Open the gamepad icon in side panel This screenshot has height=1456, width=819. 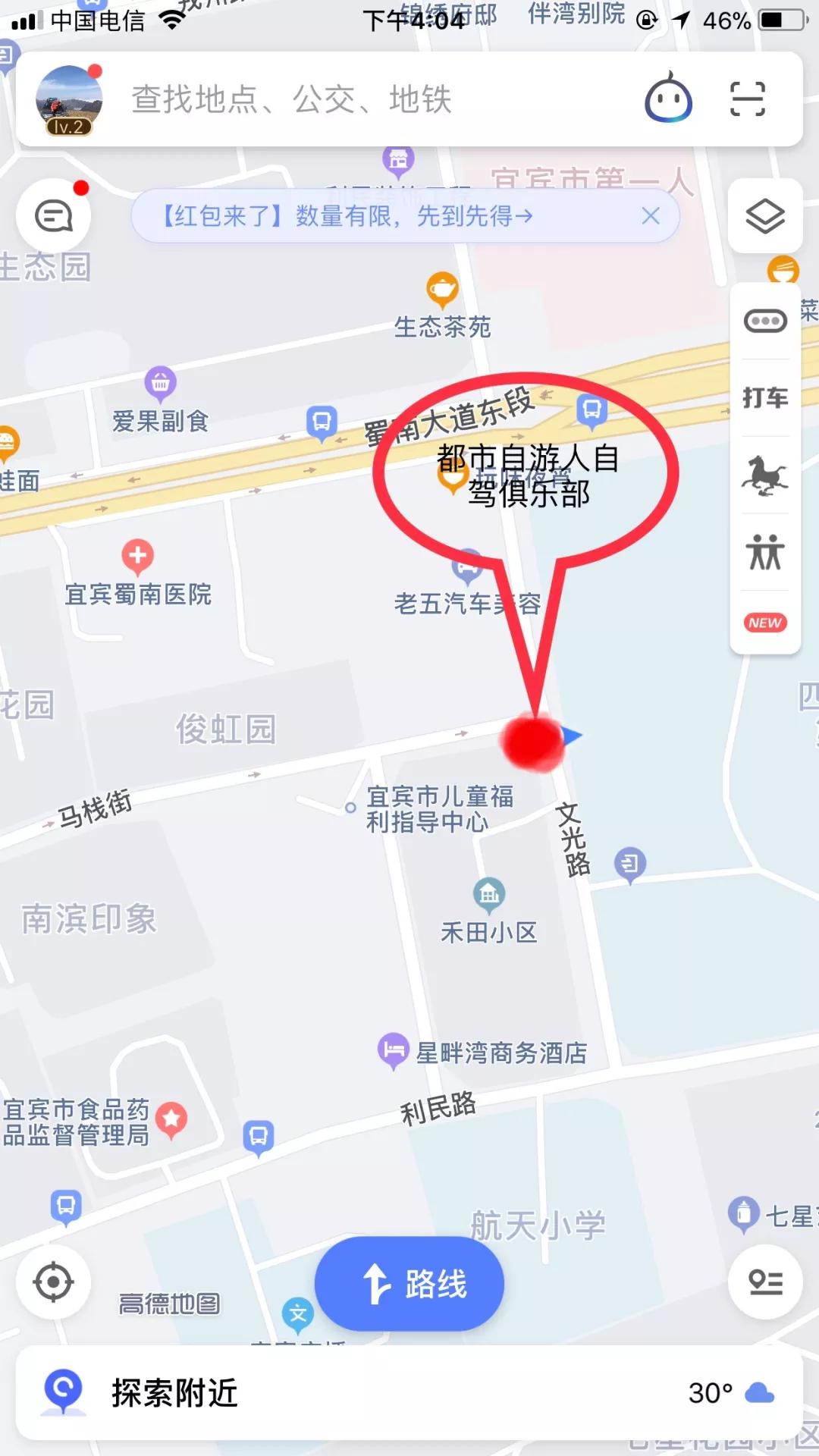click(x=764, y=321)
